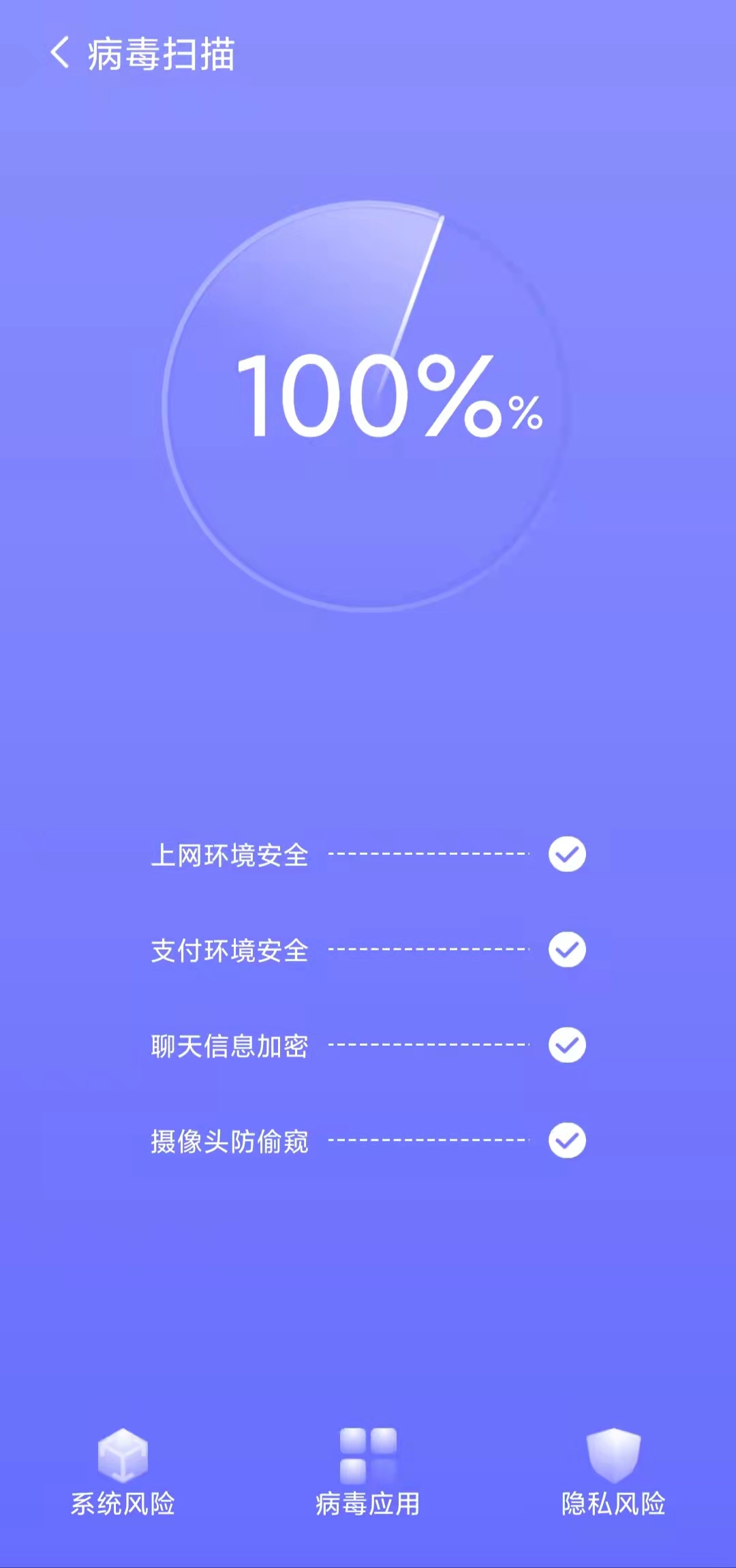Tap the back arrow beside 病毒扫描
Image resolution: width=736 pixels, height=1568 pixels.
click(60, 51)
